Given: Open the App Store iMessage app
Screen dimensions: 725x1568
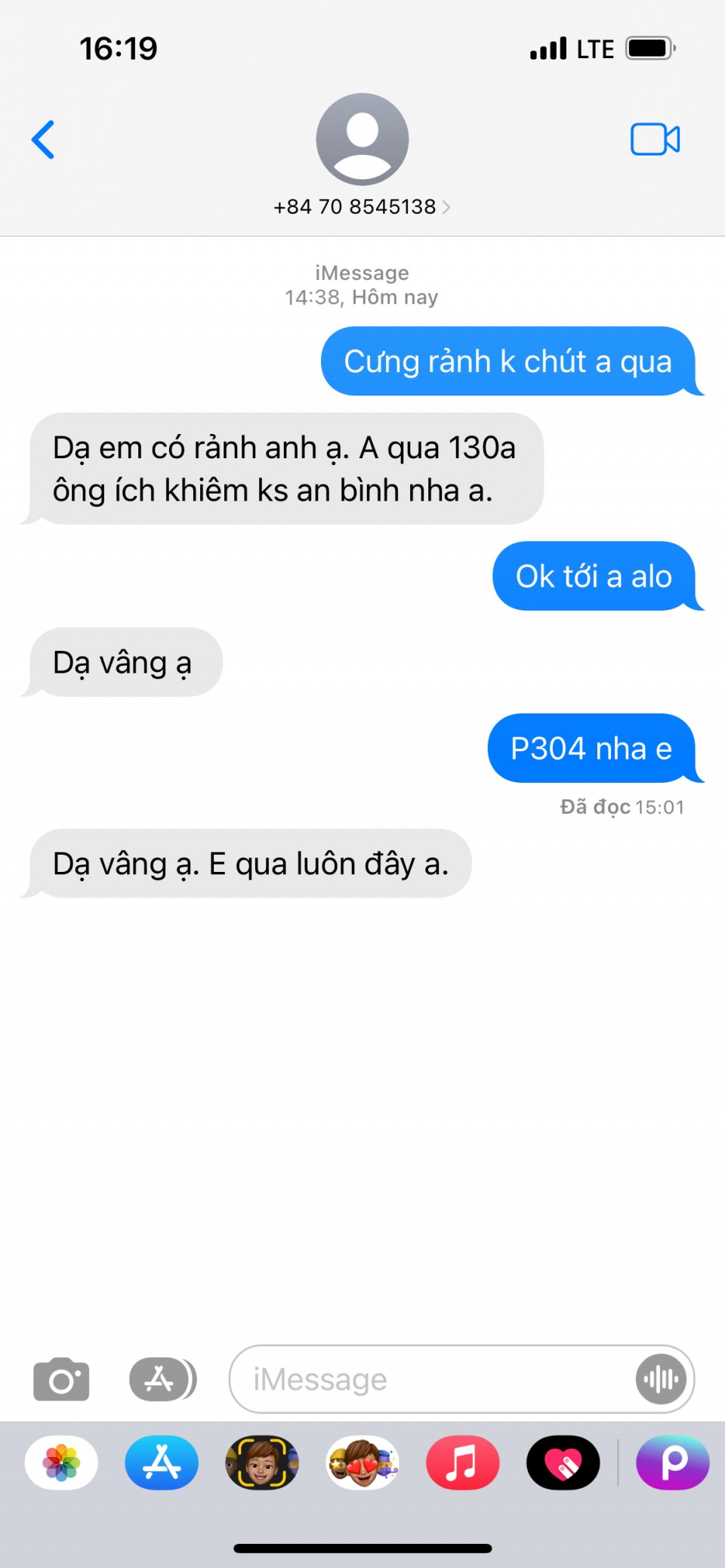Looking at the screenshot, I should click(x=162, y=1462).
